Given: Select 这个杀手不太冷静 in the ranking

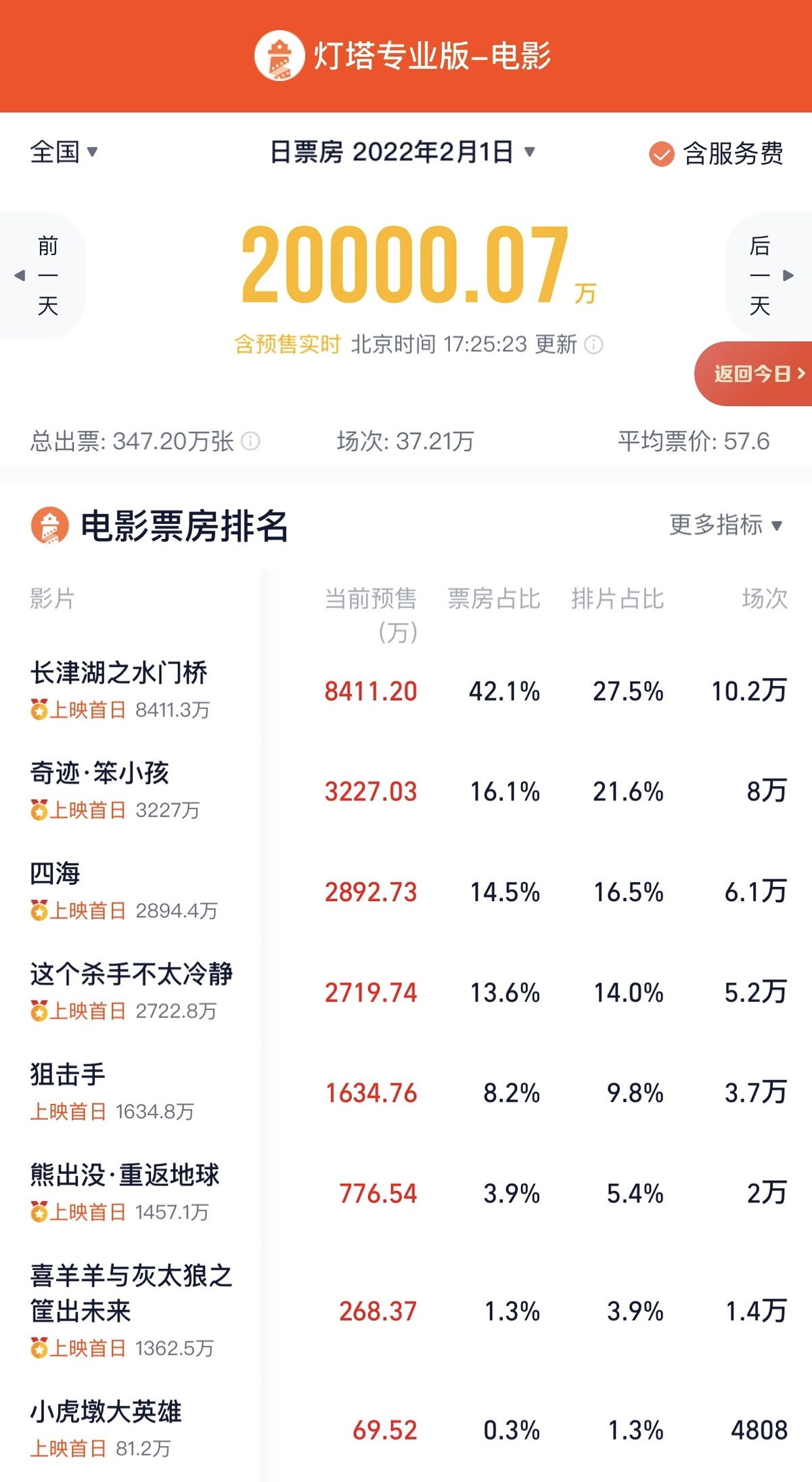Looking at the screenshot, I should click(x=131, y=974).
